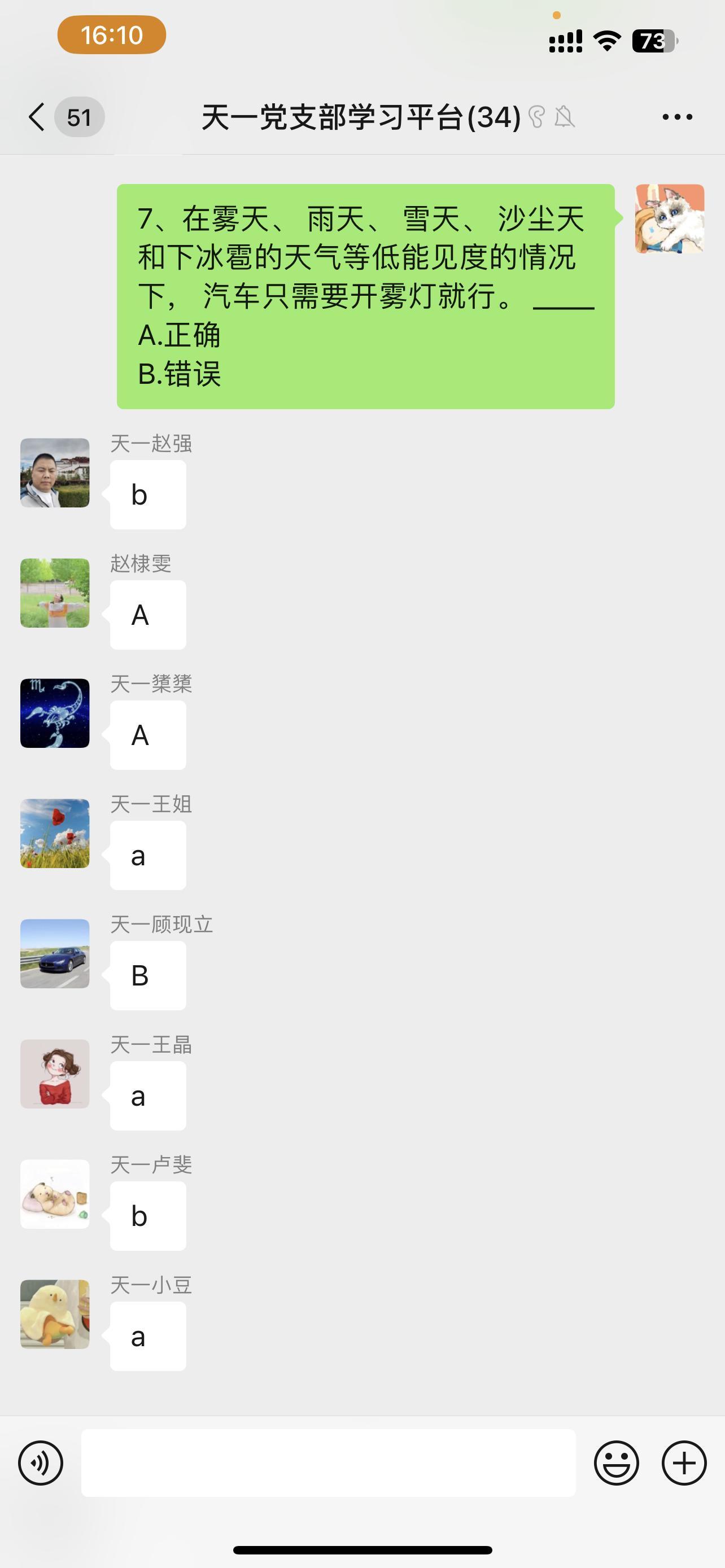This screenshot has width=725, height=1568.
Task: Tap the scorpion avatar of 天一猱猱
Action: [55, 713]
